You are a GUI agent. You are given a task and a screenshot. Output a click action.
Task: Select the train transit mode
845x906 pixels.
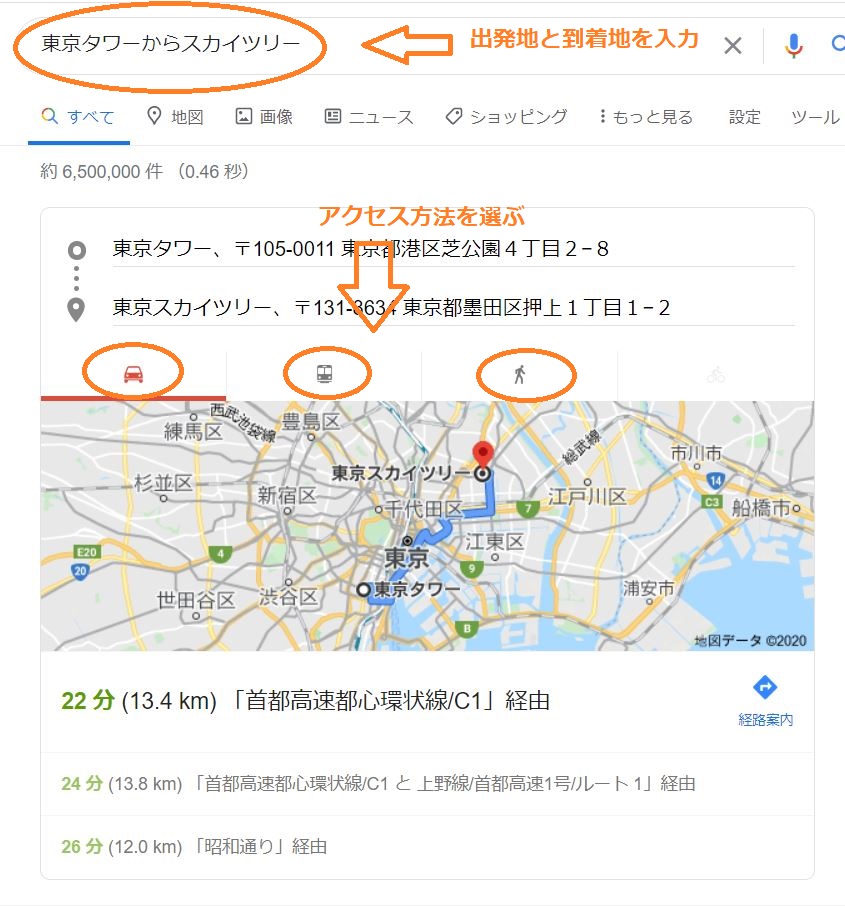[325, 375]
